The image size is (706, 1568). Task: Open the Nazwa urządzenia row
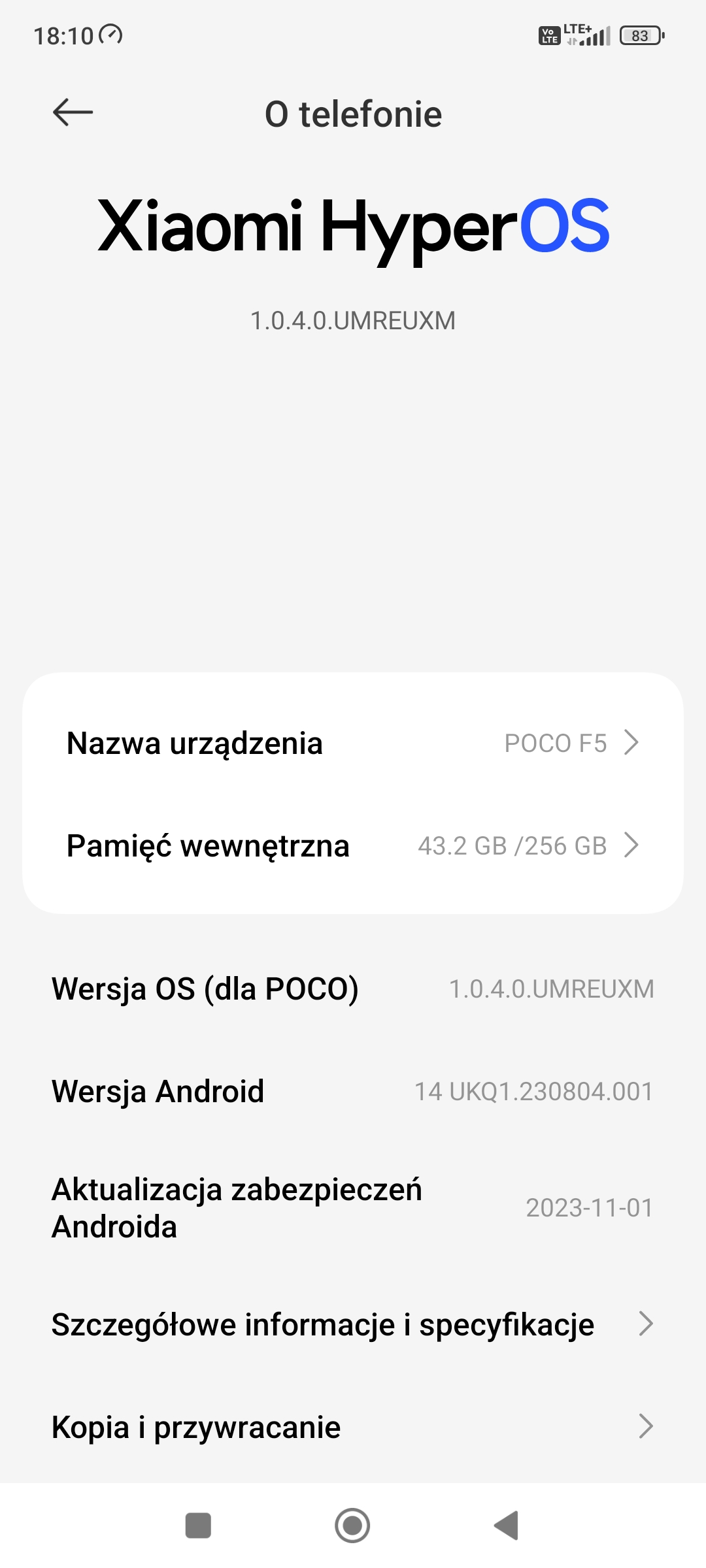(353, 743)
